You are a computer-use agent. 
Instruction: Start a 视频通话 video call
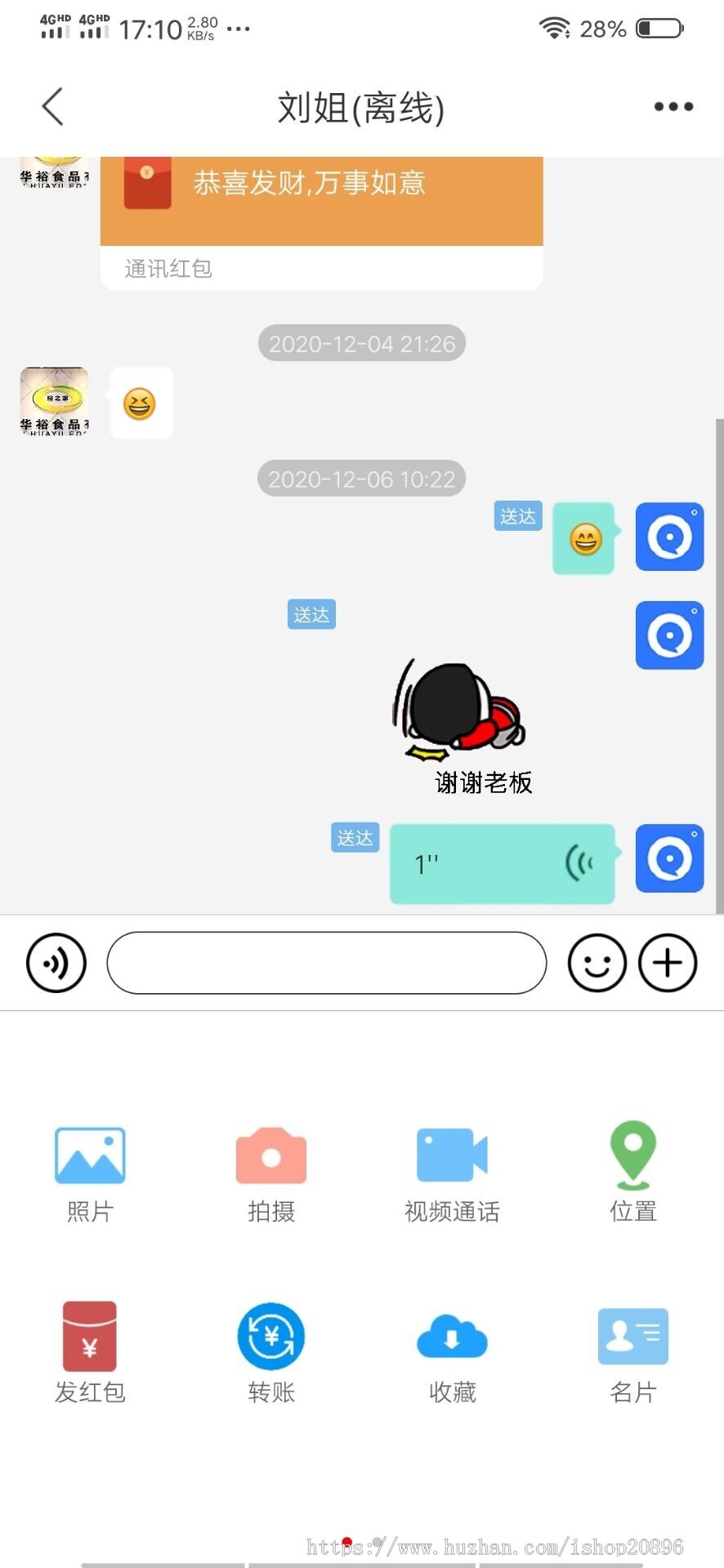tap(452, 1172)
